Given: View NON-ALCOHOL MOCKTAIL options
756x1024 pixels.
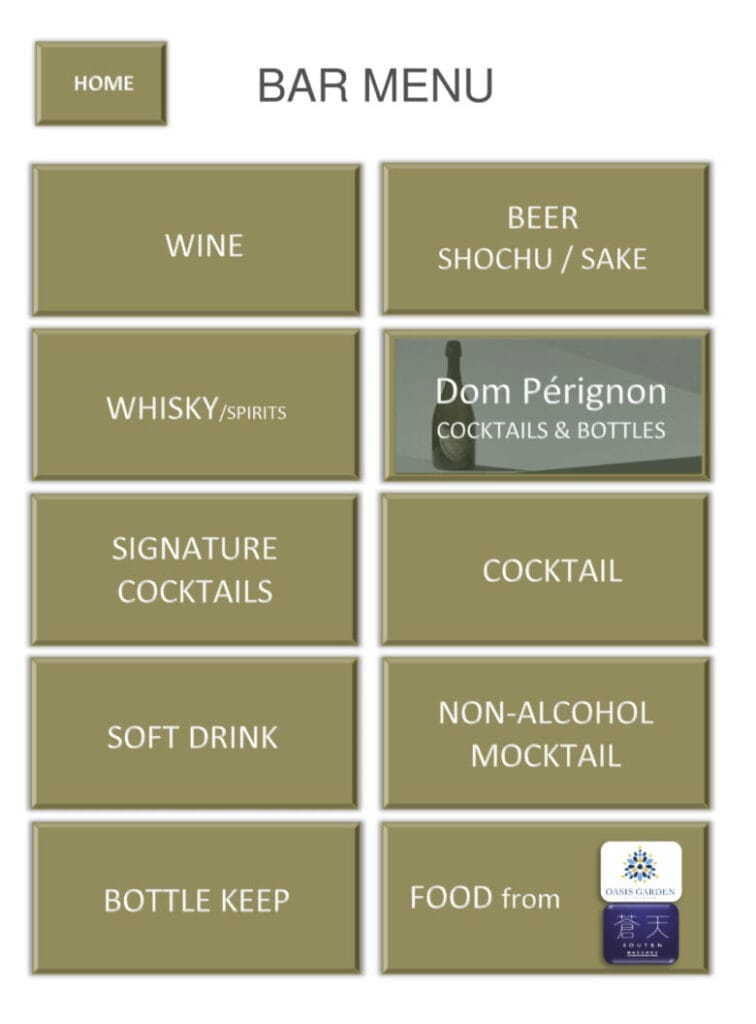Looking at the screenshot, I should [x=546, y=733].
